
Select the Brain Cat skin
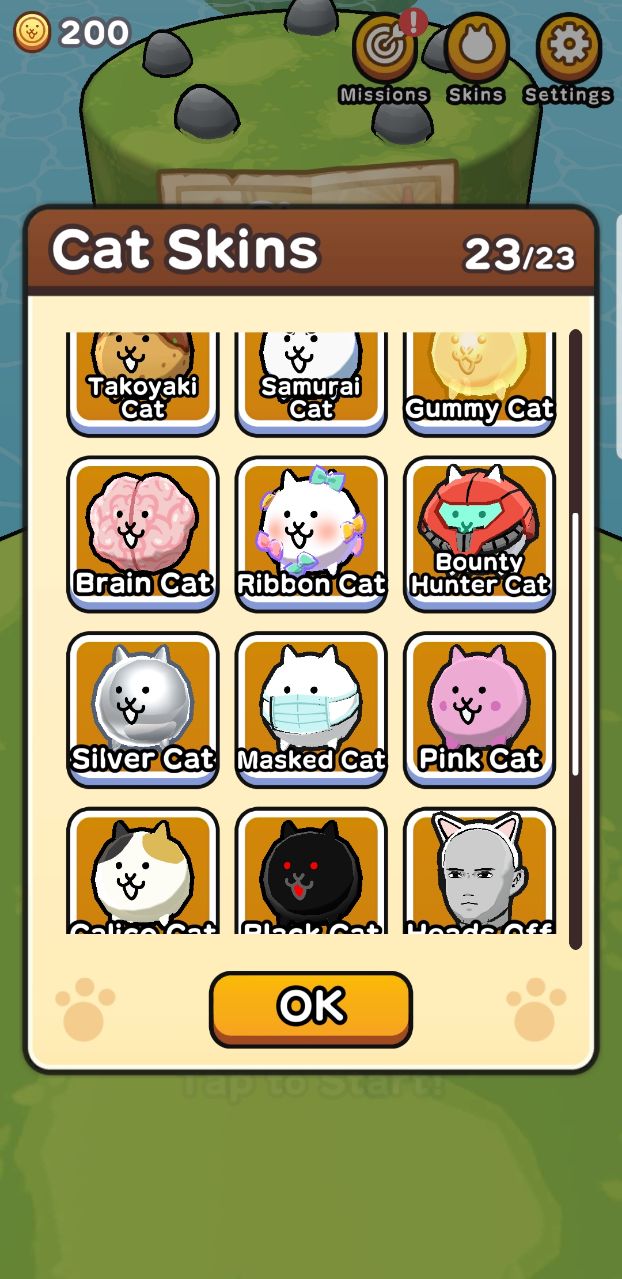142,533
